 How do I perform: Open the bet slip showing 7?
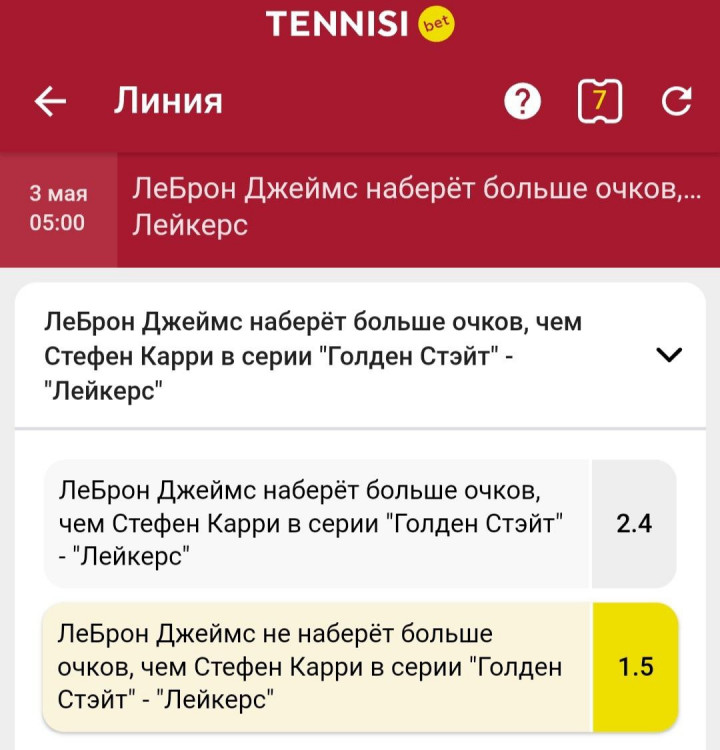600,101
